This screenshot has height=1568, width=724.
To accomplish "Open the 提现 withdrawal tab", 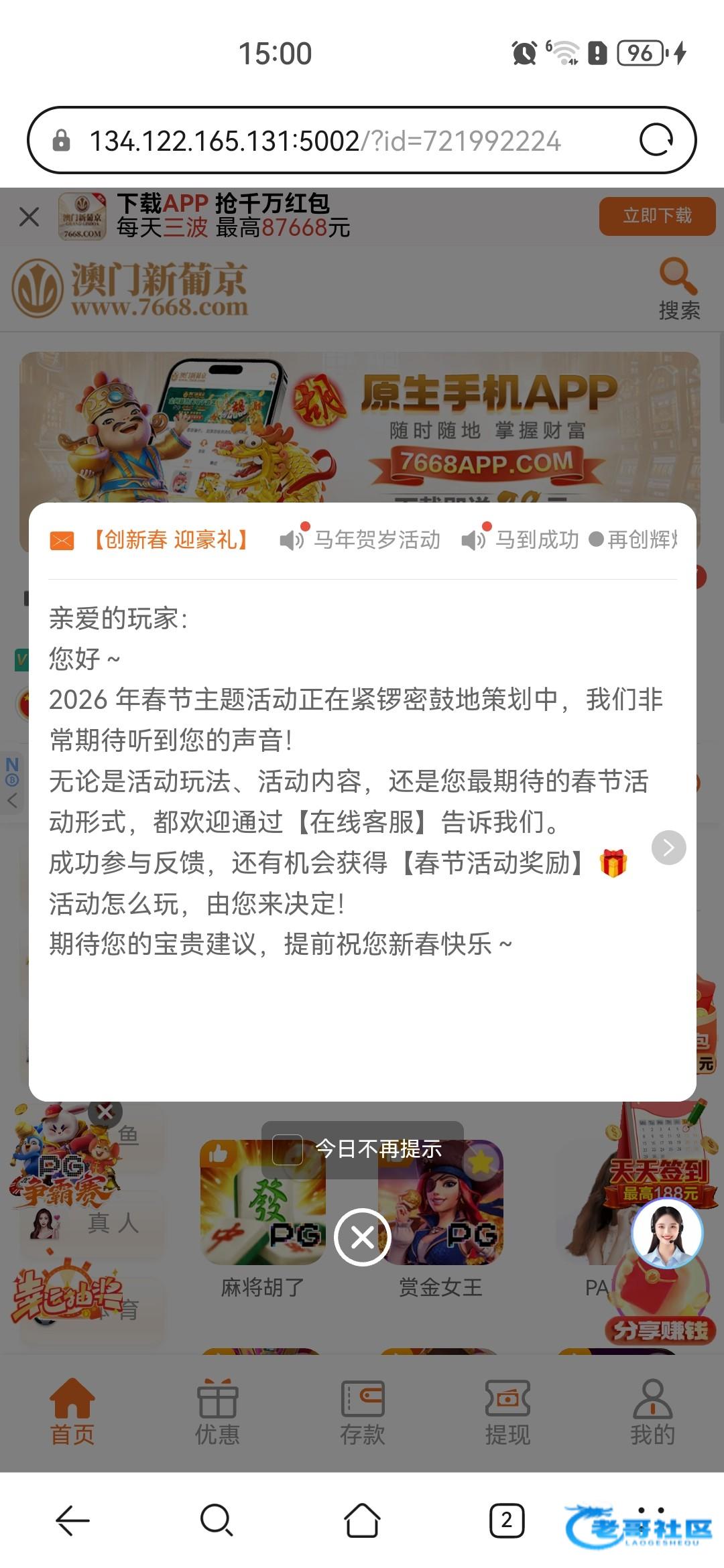I will coord(507,1411).
